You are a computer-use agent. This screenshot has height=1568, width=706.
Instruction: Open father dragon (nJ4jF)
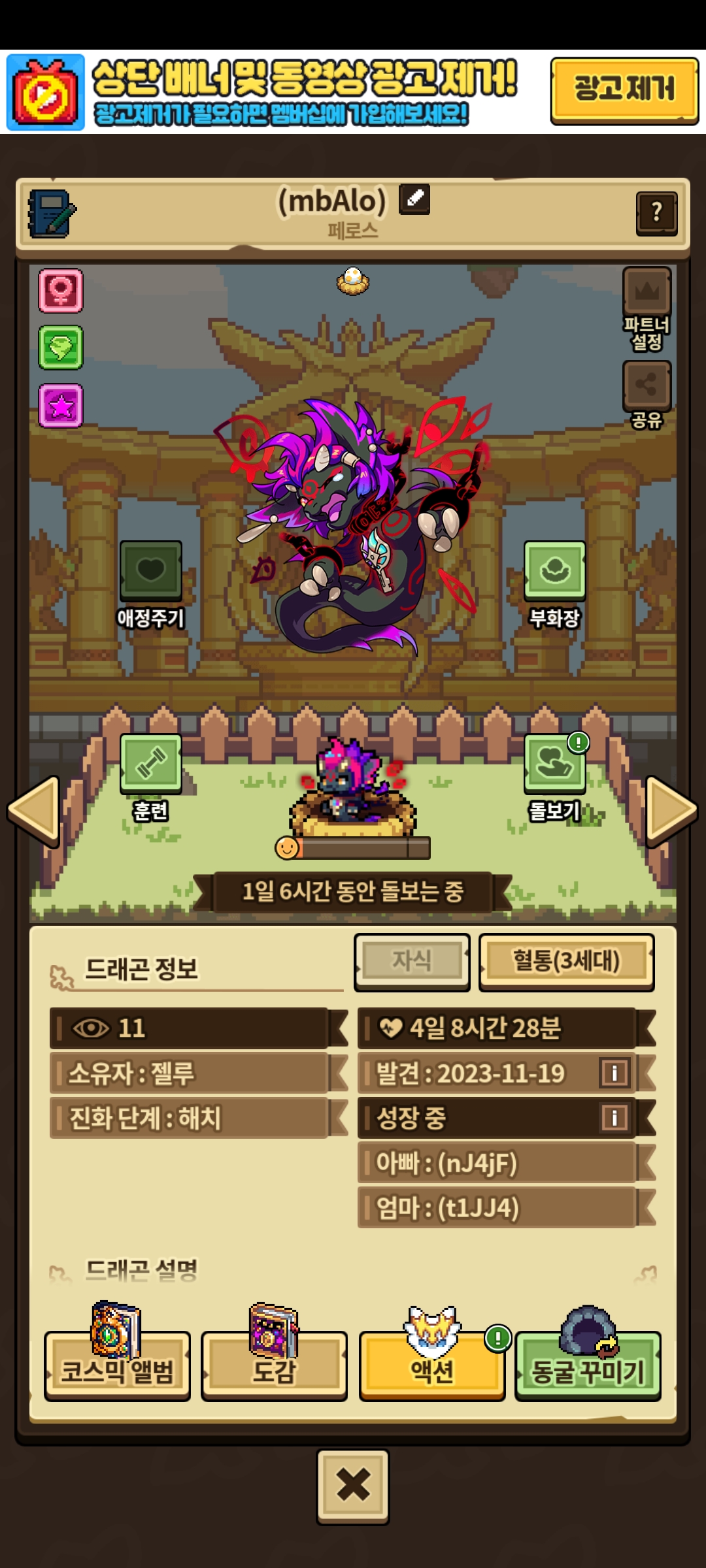497,1163
